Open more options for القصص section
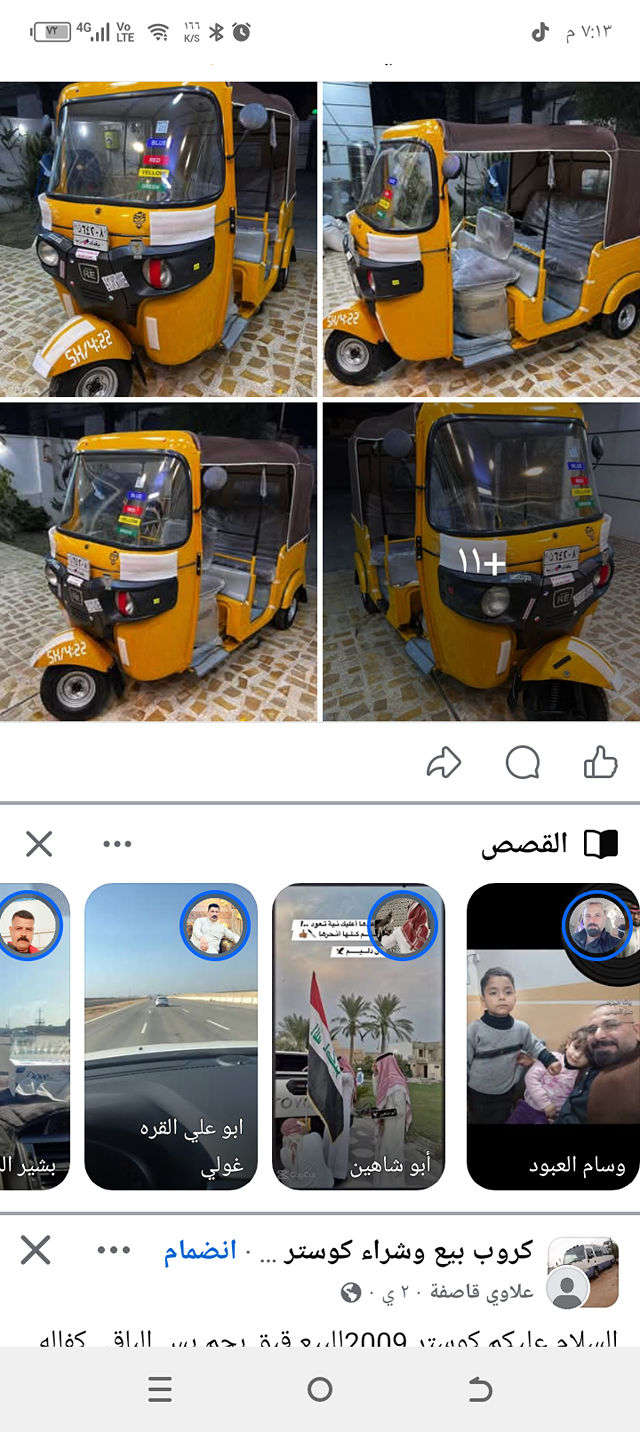Image resolution: width=640 pixels, height=1432 pixels. pos(117,844)
